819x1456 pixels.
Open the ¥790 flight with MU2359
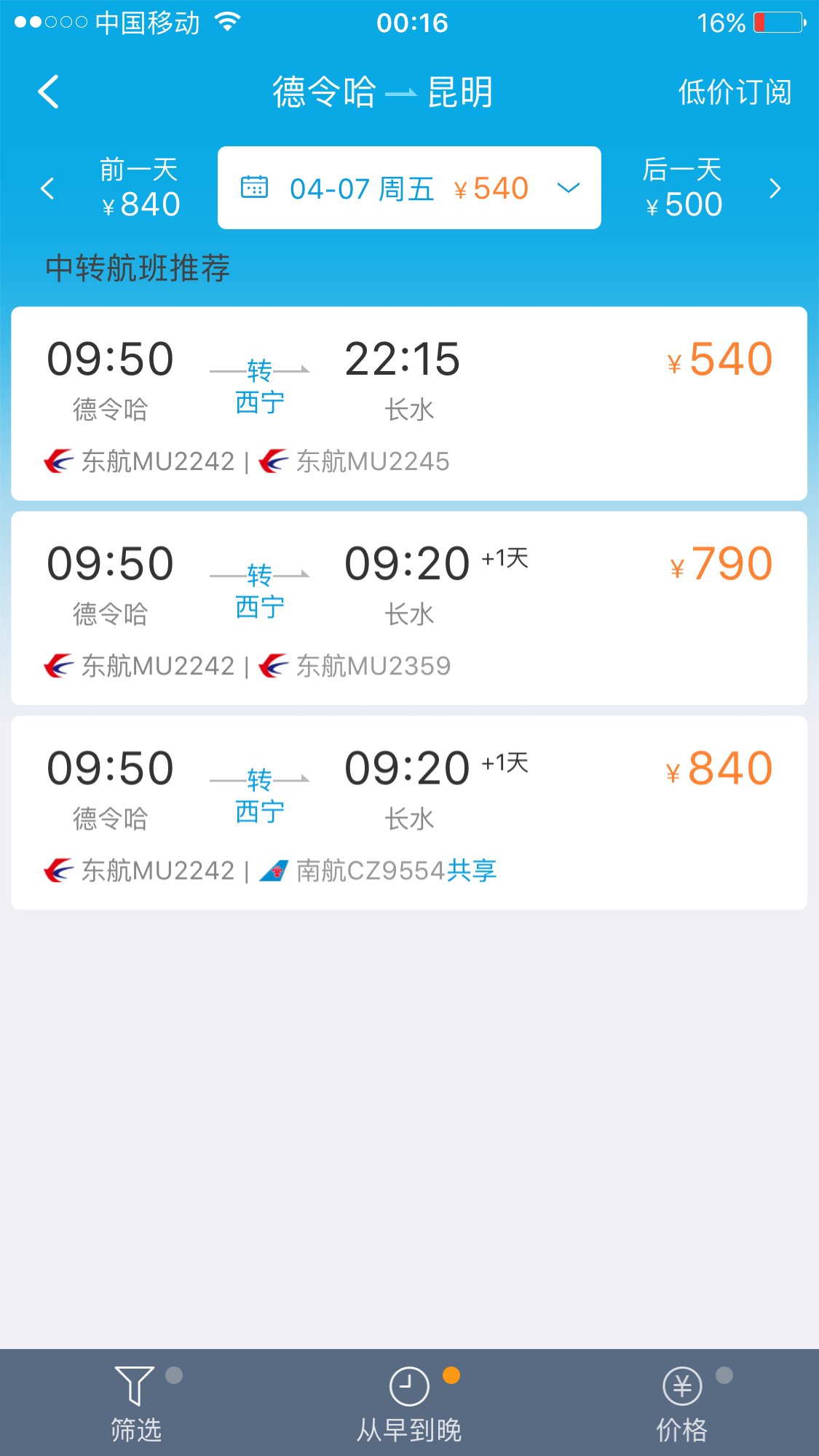409,608
